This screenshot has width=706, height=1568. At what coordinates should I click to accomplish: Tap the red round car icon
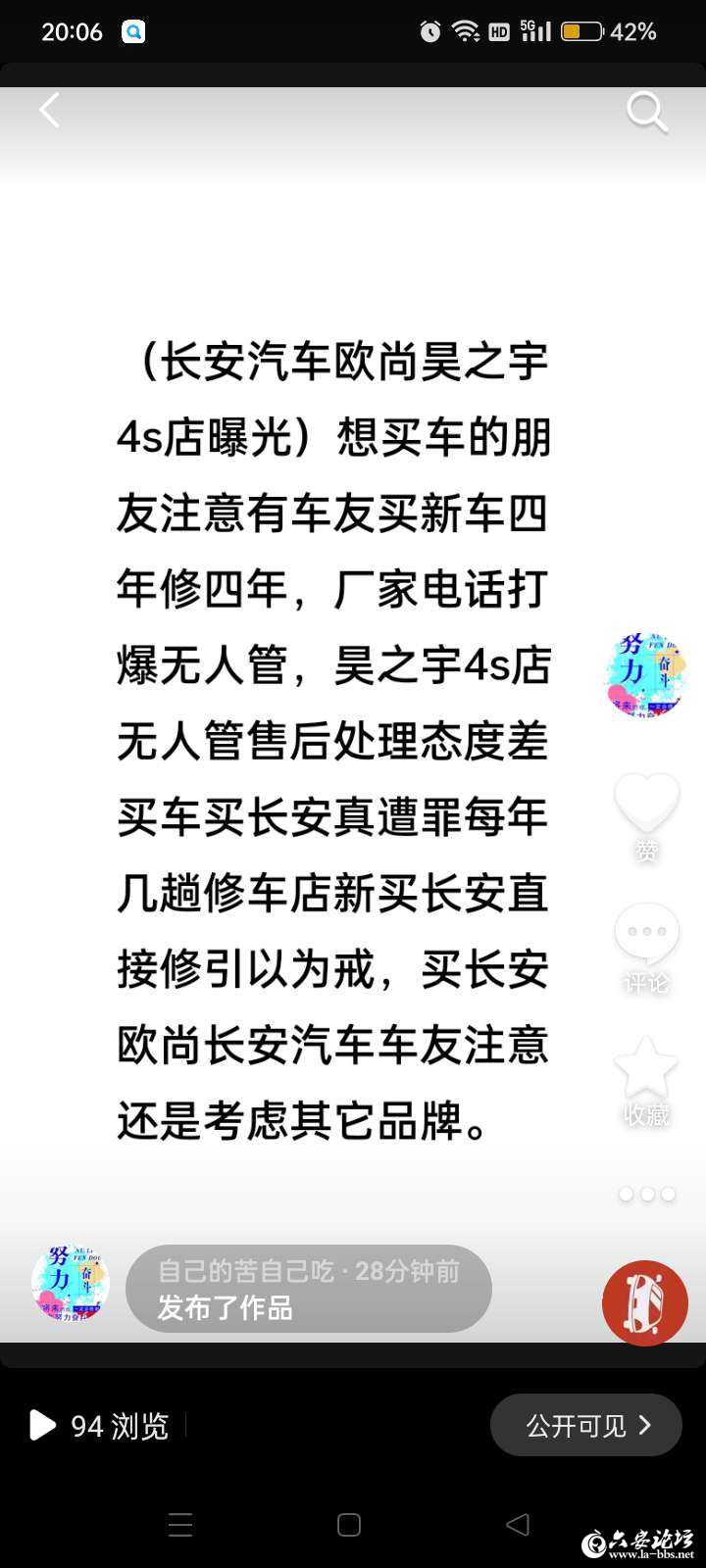click(x=644, y=1302)
